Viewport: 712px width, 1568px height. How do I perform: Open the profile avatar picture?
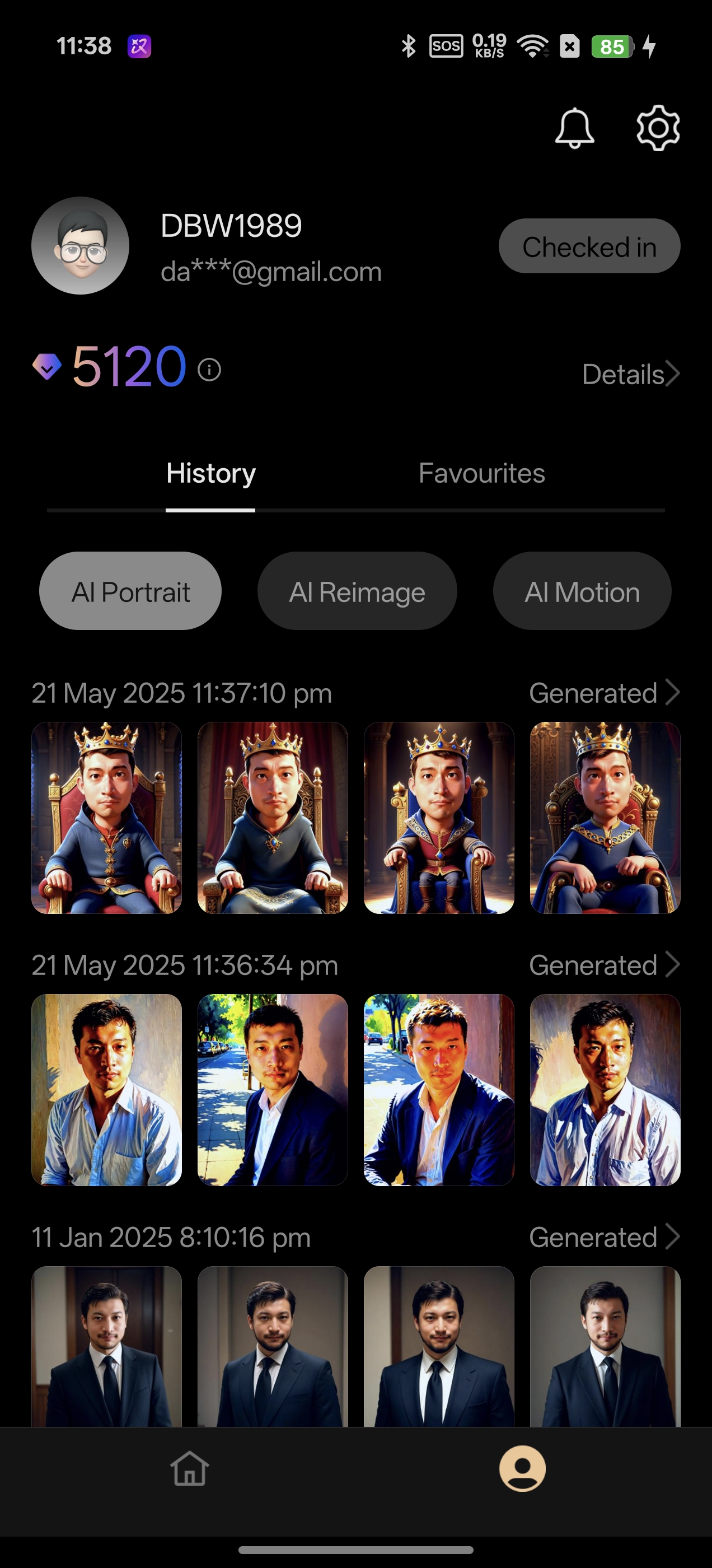tap(81, 245)
